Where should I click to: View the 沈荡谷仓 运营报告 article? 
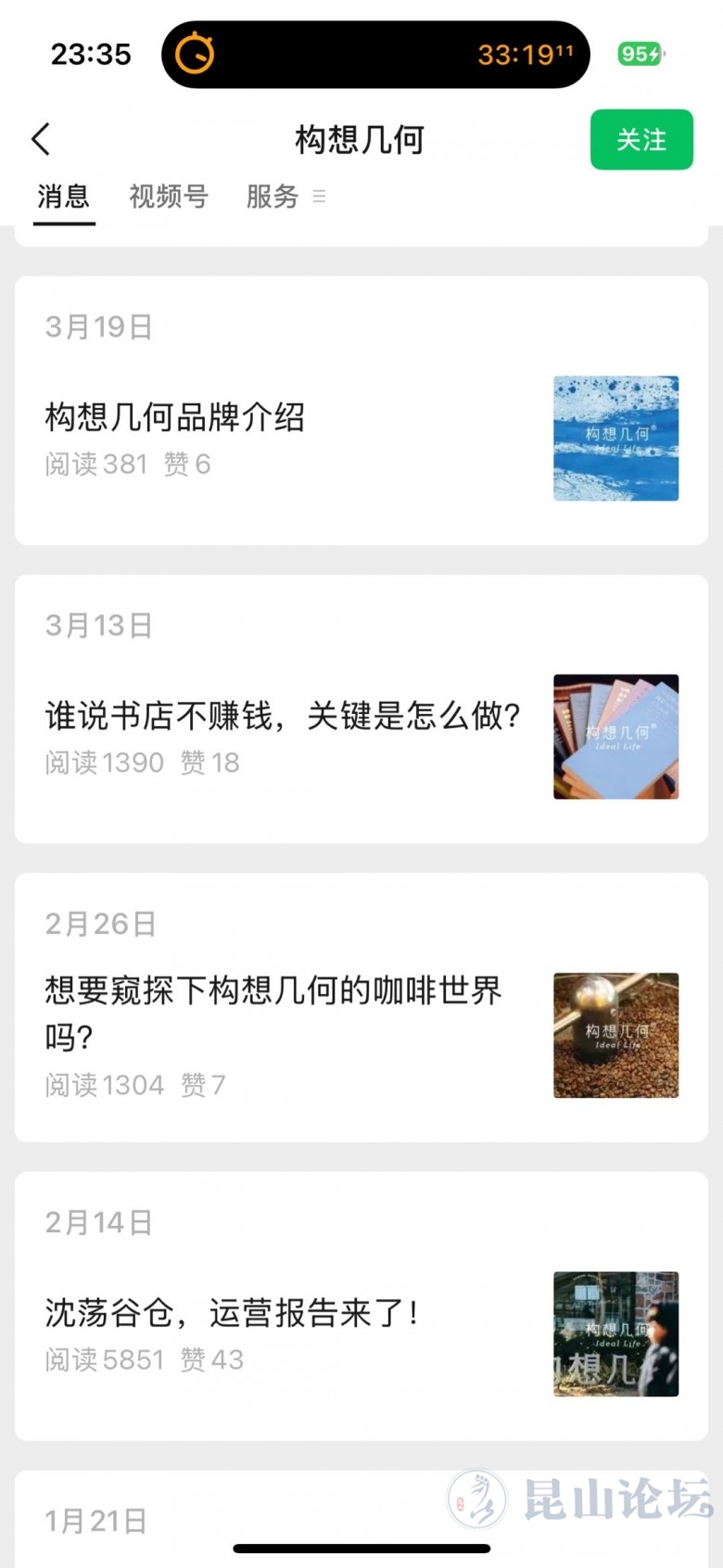(x=232, y=1313)
